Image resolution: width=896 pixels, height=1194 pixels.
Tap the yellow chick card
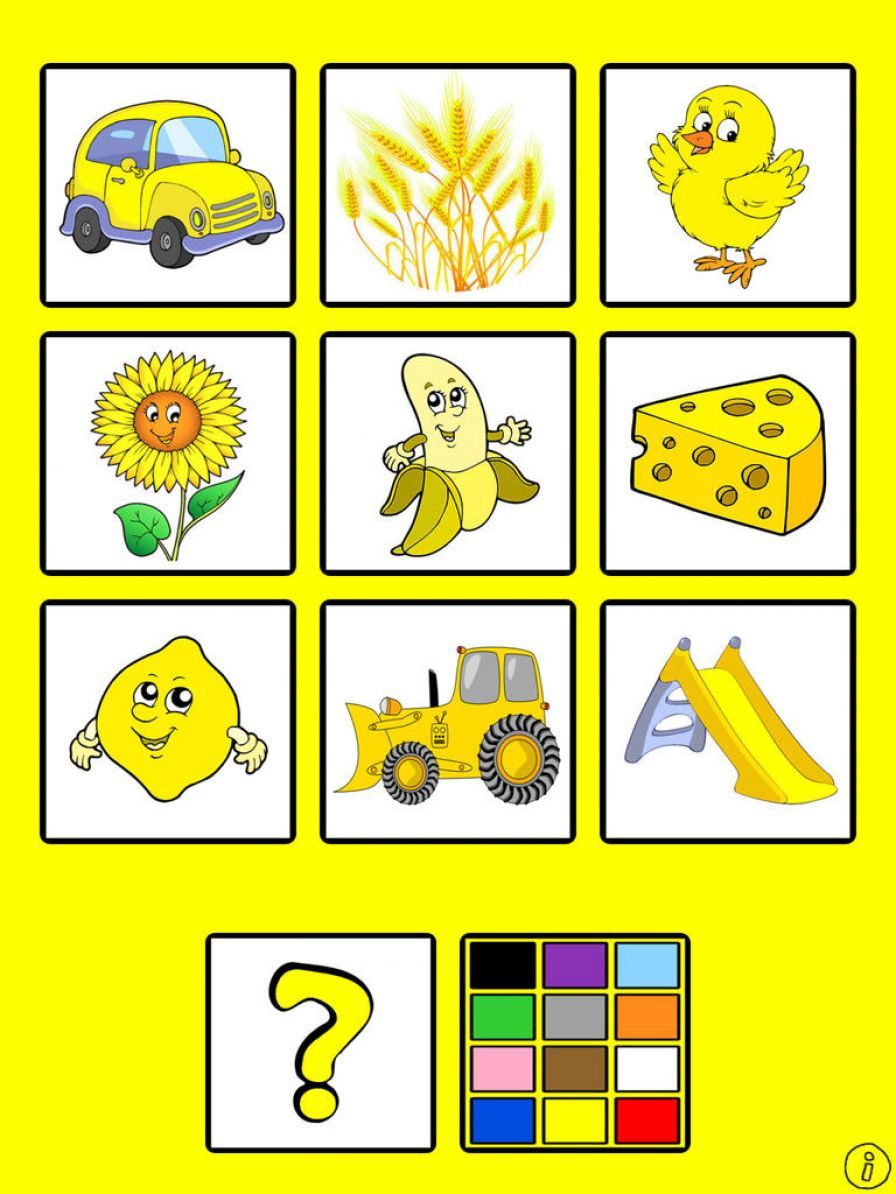(x=728, y=186)
